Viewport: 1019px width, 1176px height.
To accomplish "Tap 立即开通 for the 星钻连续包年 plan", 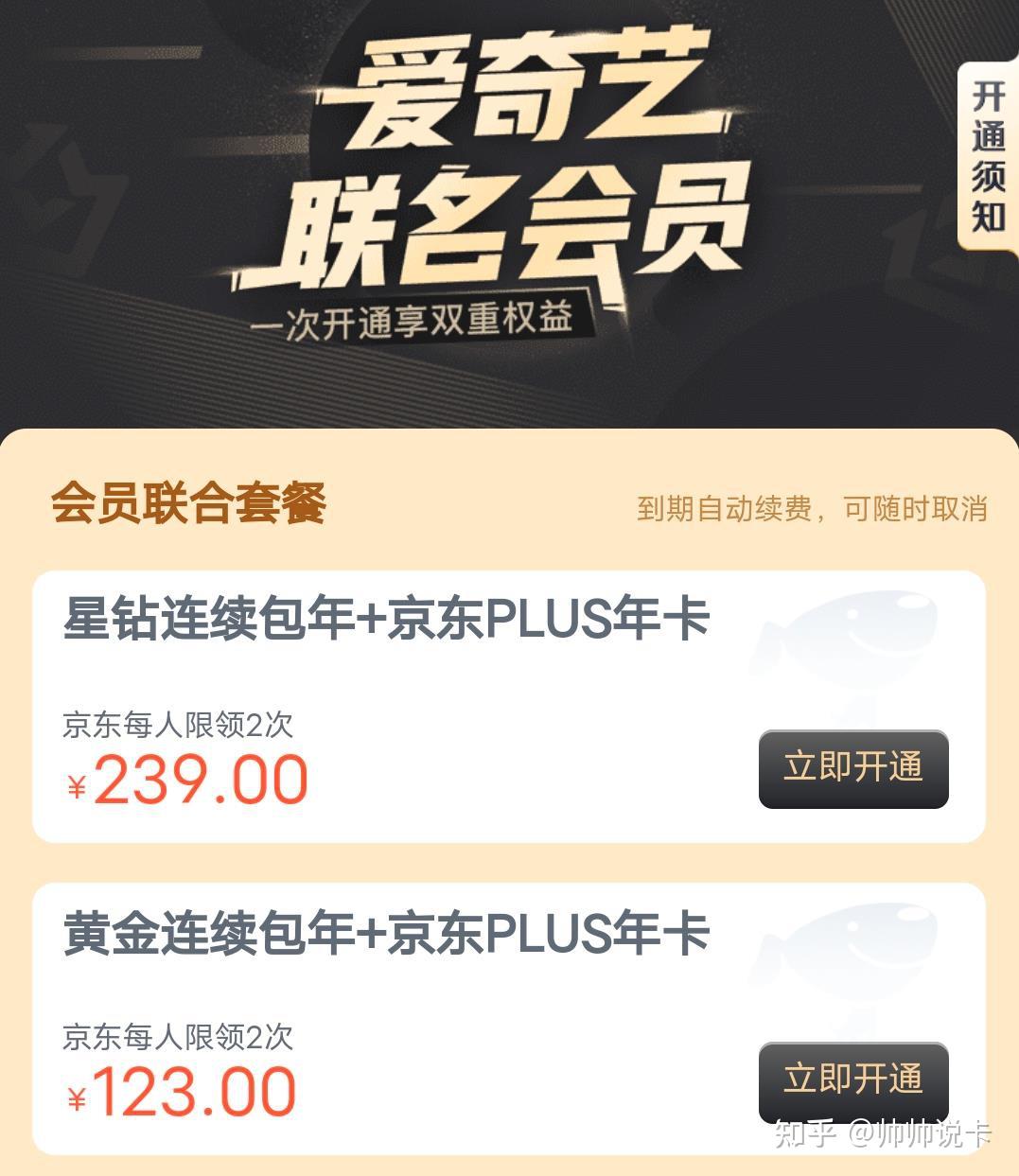I will 852,768.
